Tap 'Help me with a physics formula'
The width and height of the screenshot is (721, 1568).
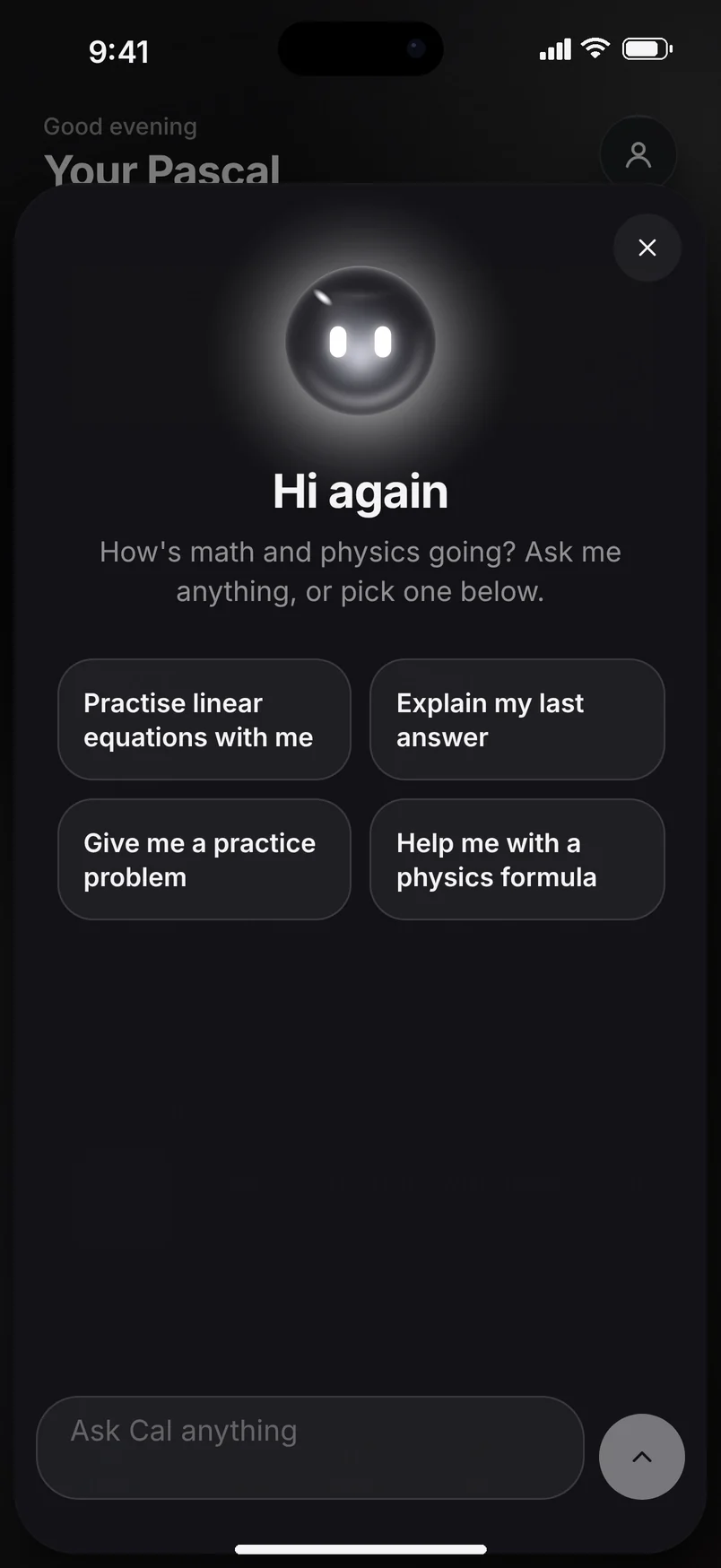coord(517,859)
